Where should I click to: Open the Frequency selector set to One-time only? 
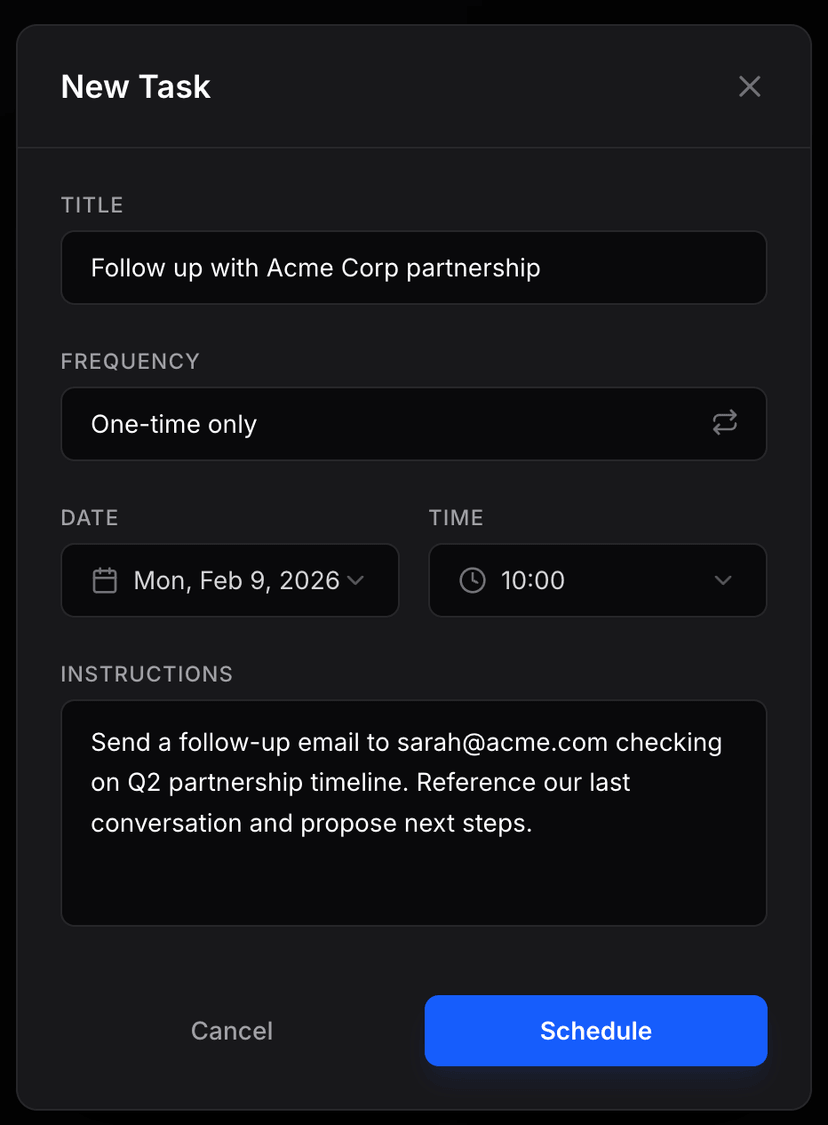pyautogui.click(x=414, y=423)
